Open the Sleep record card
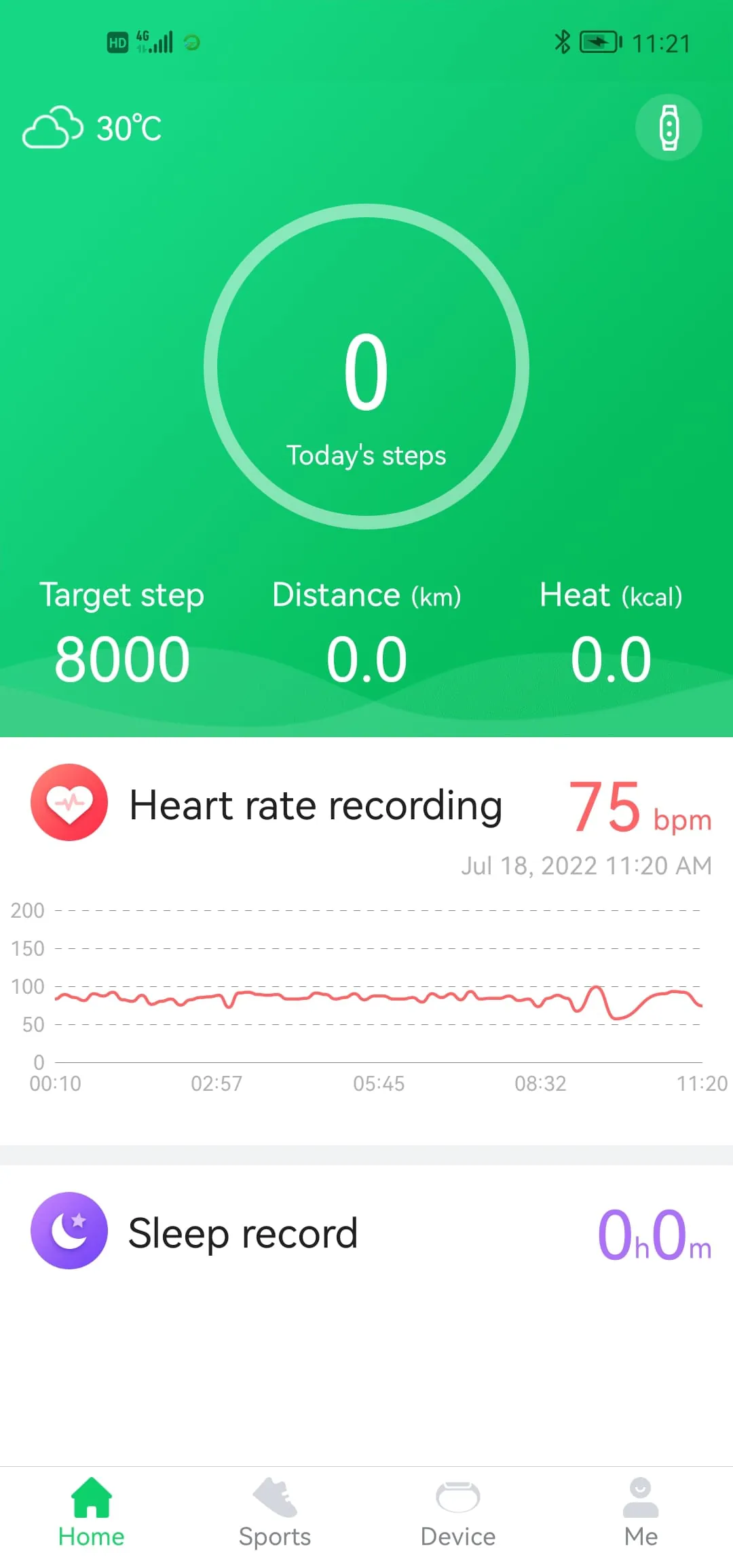 [x=366, y=1231]
